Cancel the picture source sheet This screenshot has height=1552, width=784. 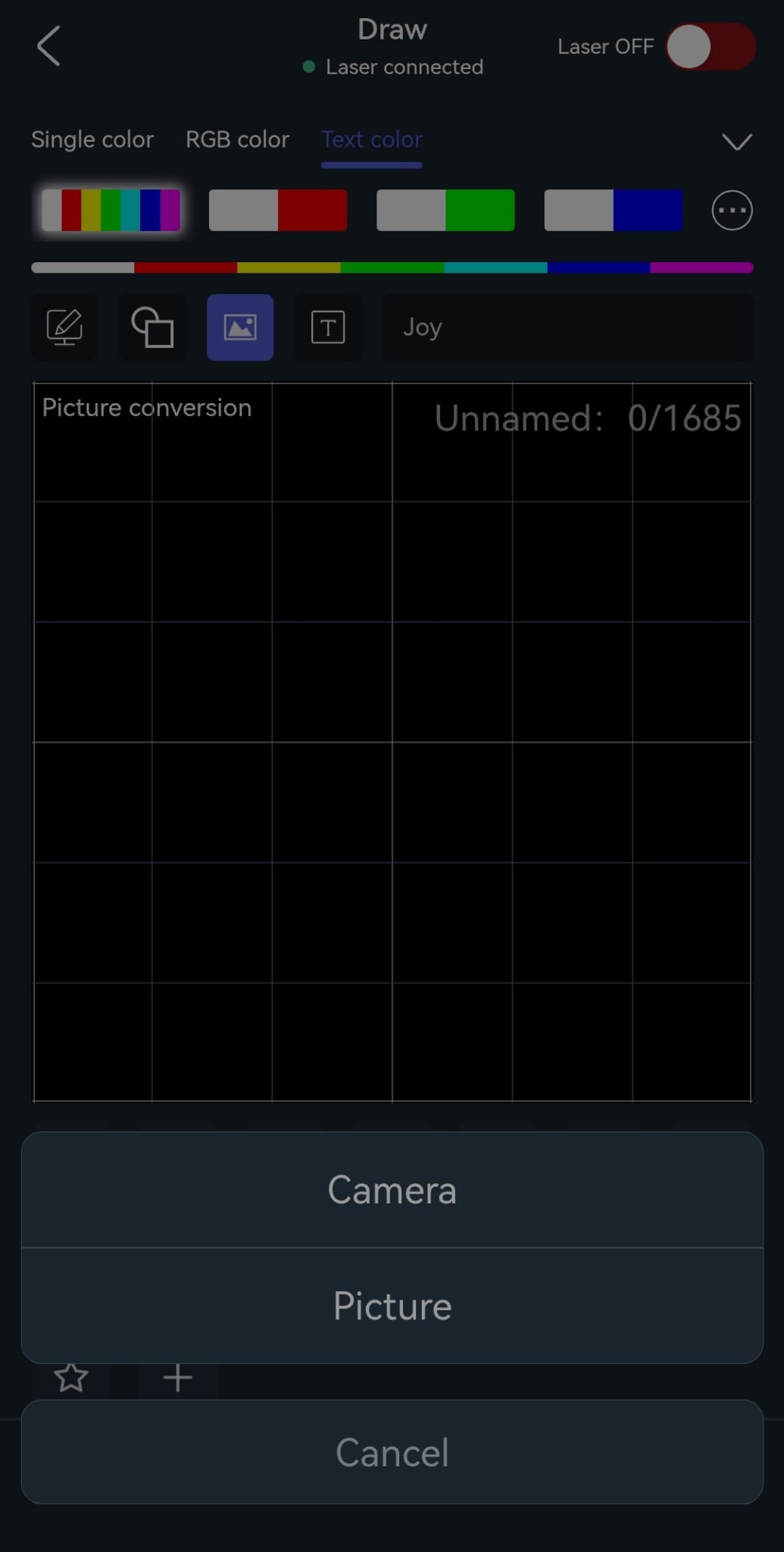tap(392, 1452)
